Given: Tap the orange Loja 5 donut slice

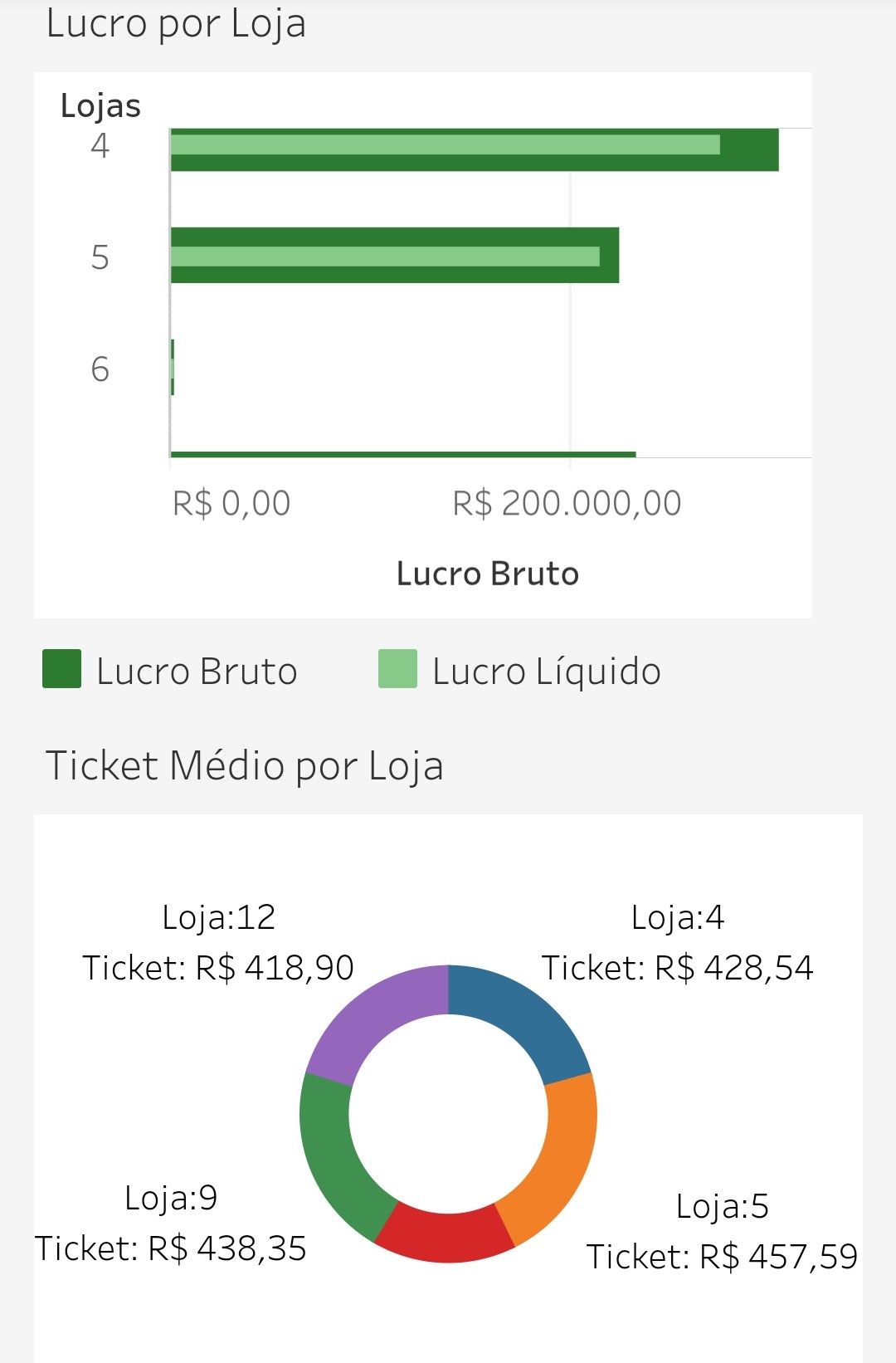Looking at the screenshot, I should (561, 1154).
